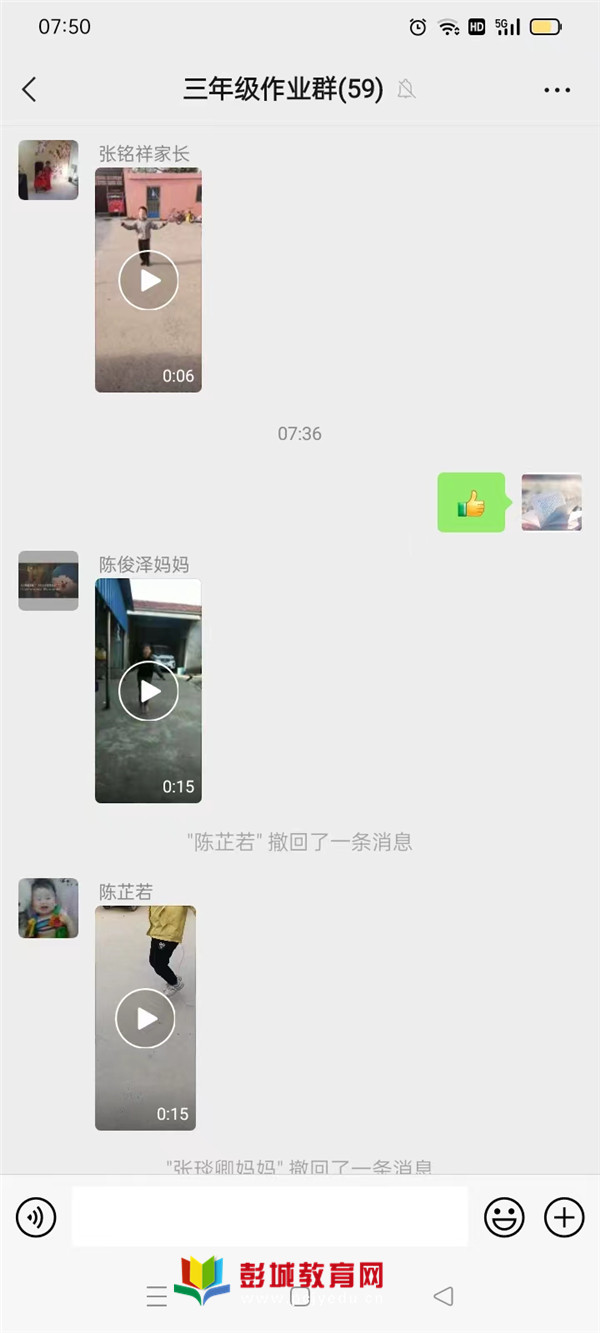Image resolution: width=600 pixels, height=1333 pixels.
Task: Play 张铭祥家长's 0:06 video
Action: coord(148,280)
